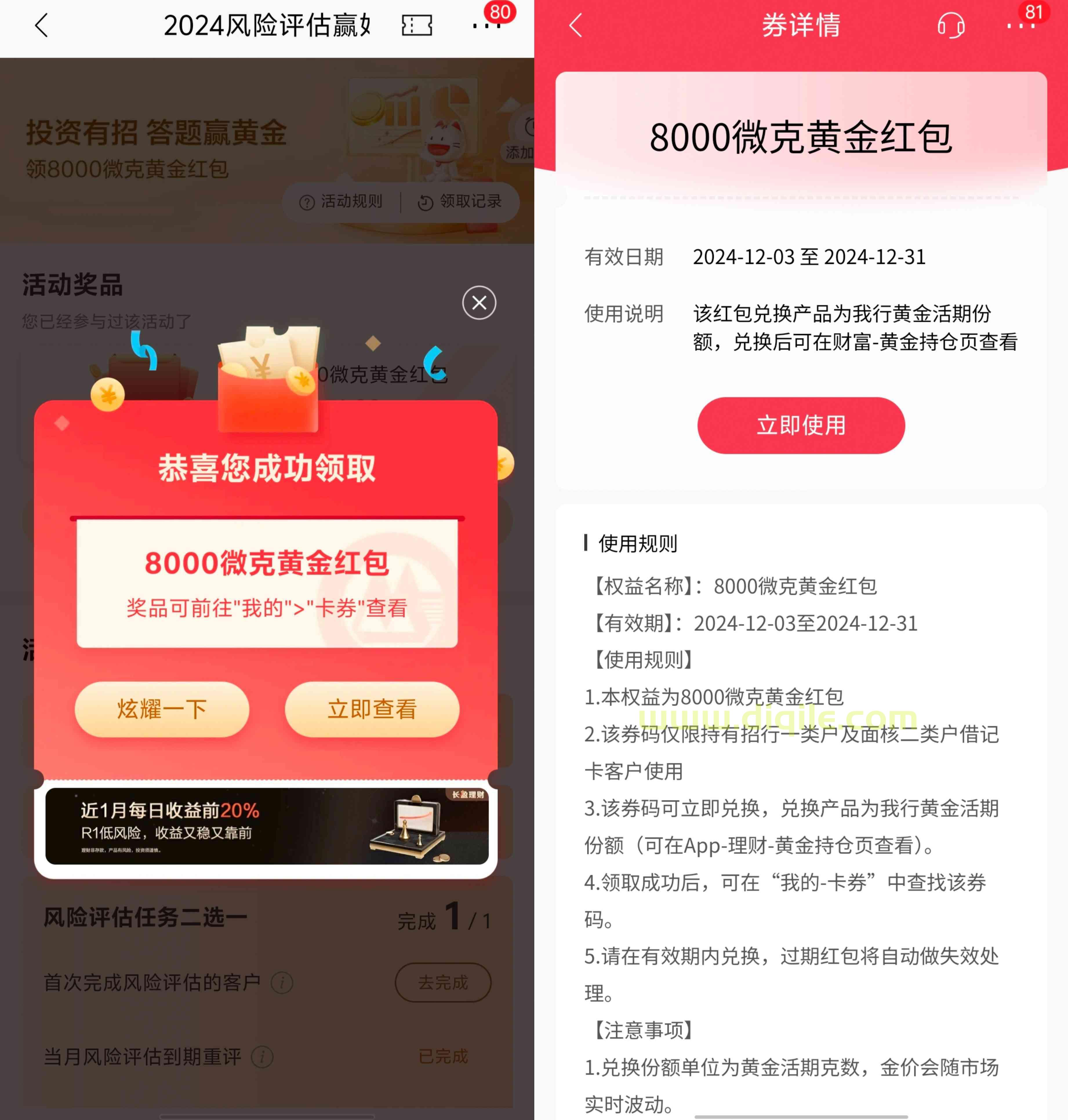This screenshot has width=1068, height=1120.
Task: Go back from the 券详情 page
Action: click(576, 26)
